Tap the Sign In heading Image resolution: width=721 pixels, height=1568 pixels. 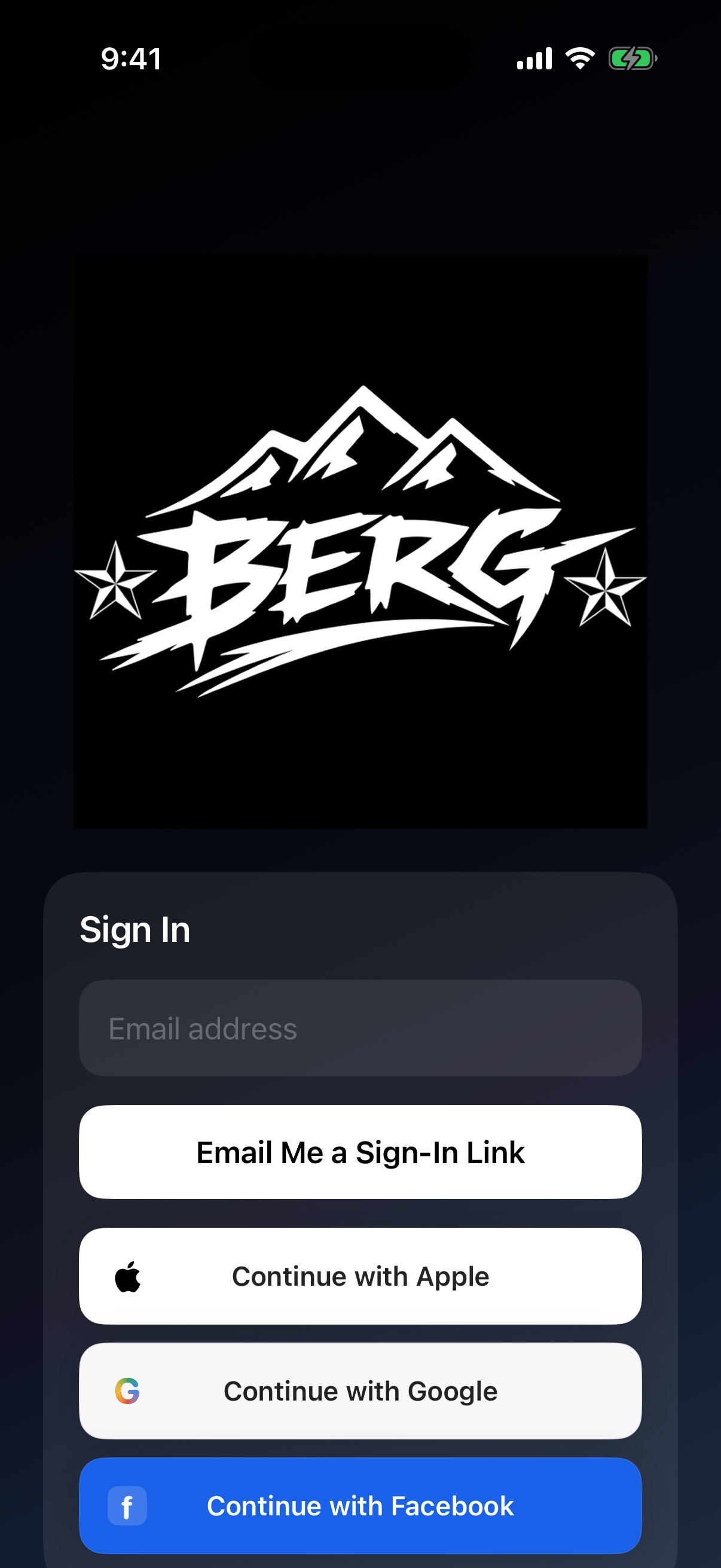(135, 928)
